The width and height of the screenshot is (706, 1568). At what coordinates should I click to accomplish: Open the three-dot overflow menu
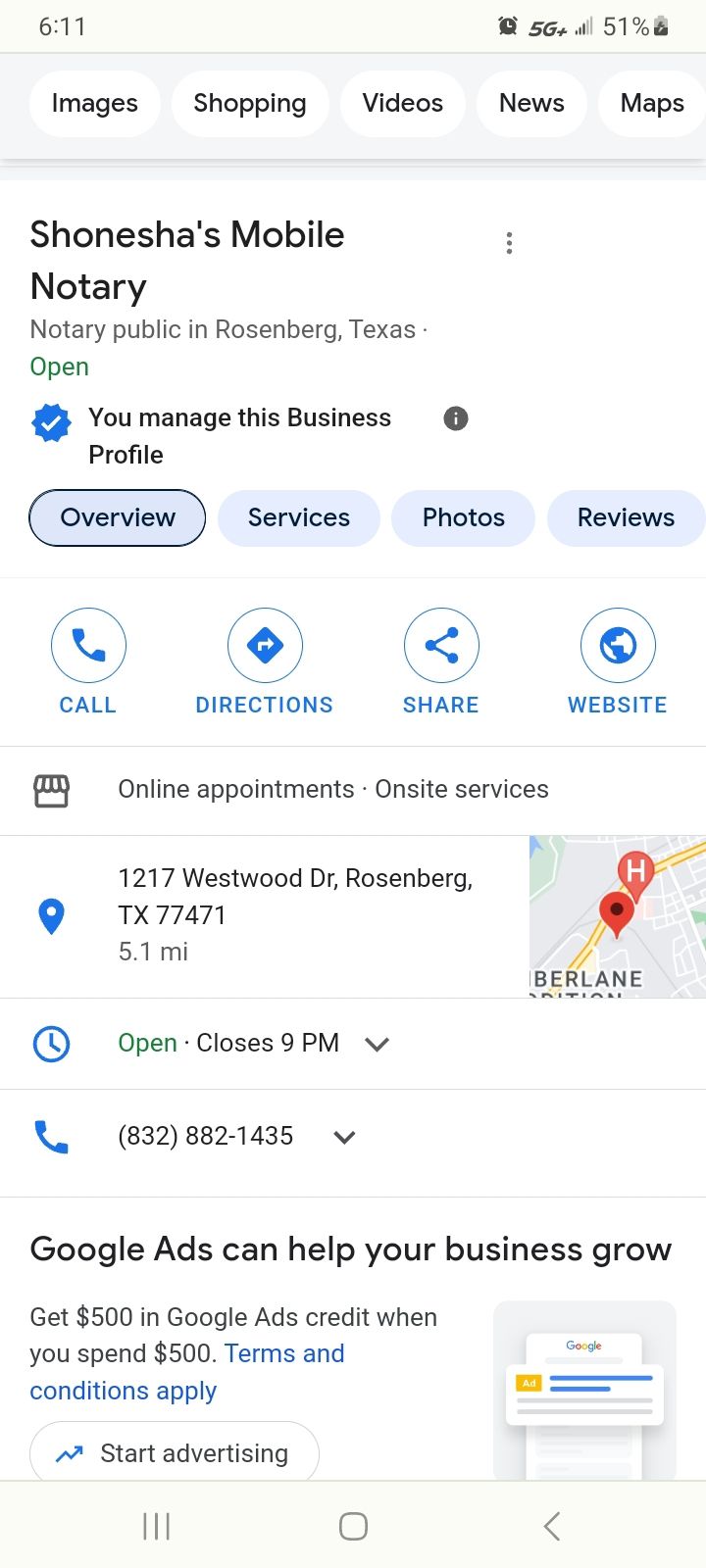[509, 243]
